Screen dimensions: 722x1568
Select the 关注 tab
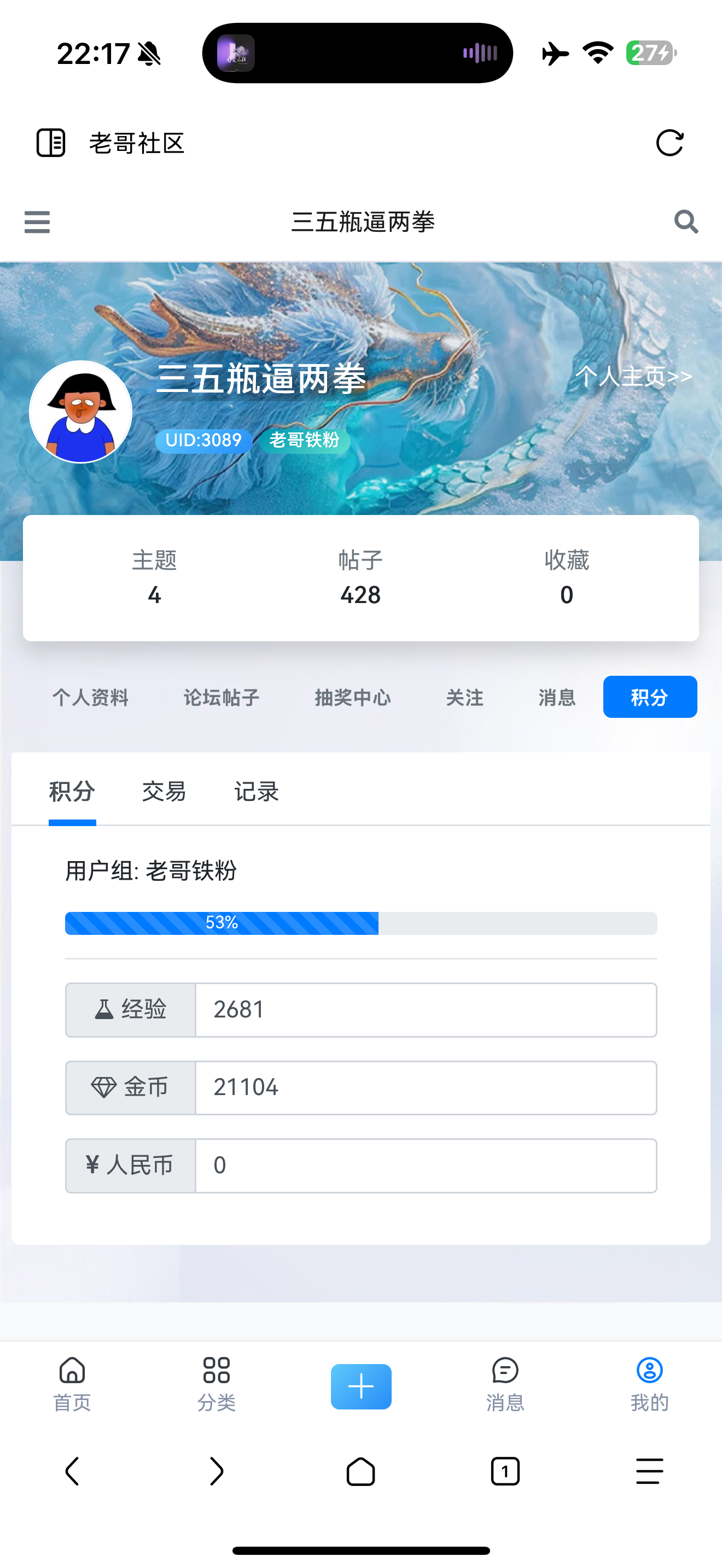point(464,697)
